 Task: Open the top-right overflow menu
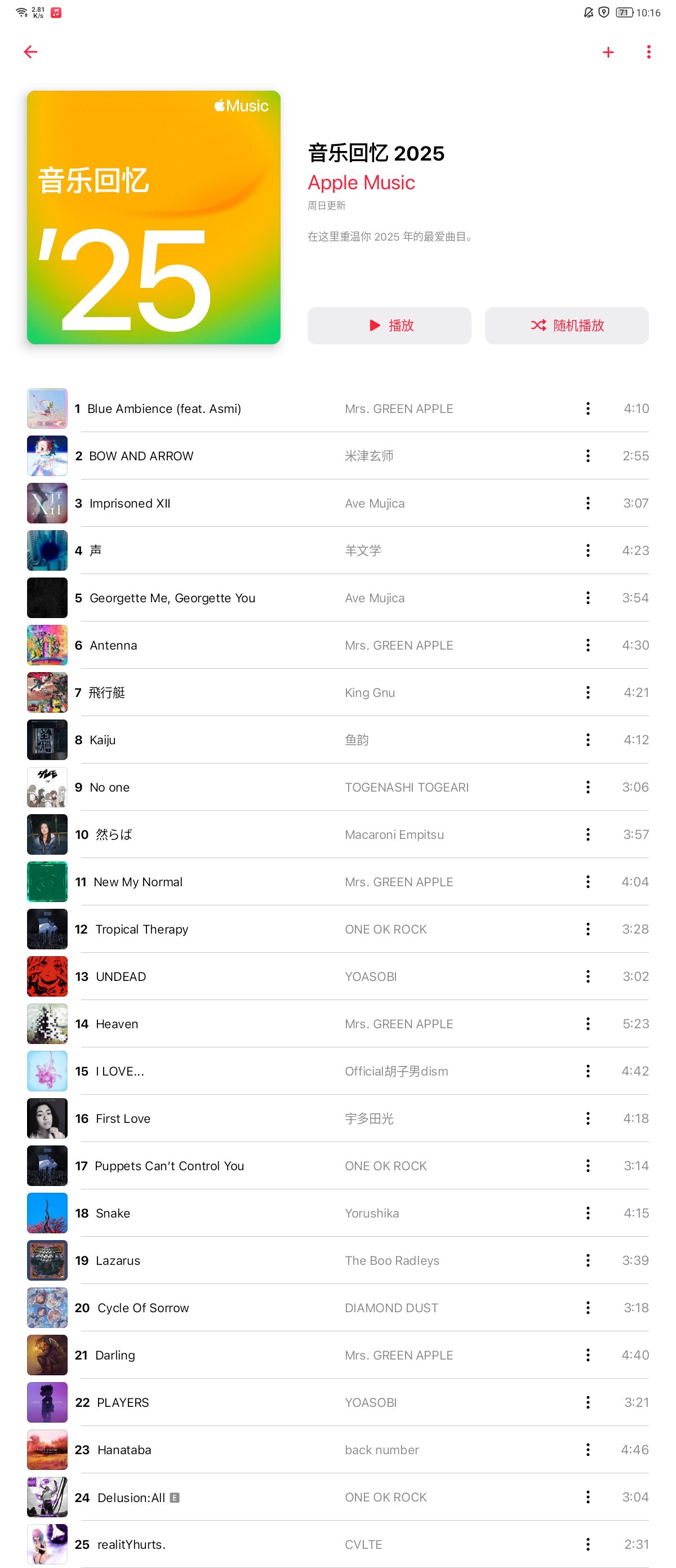(x=648, y=52)
